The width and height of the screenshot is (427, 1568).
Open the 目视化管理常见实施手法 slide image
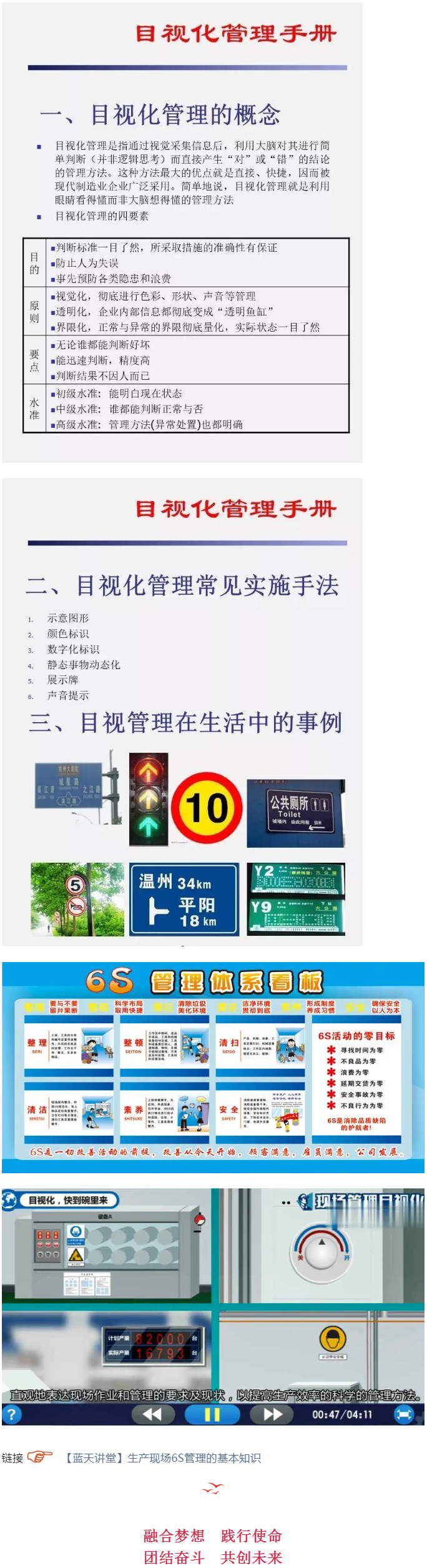(x=182, y=712)
